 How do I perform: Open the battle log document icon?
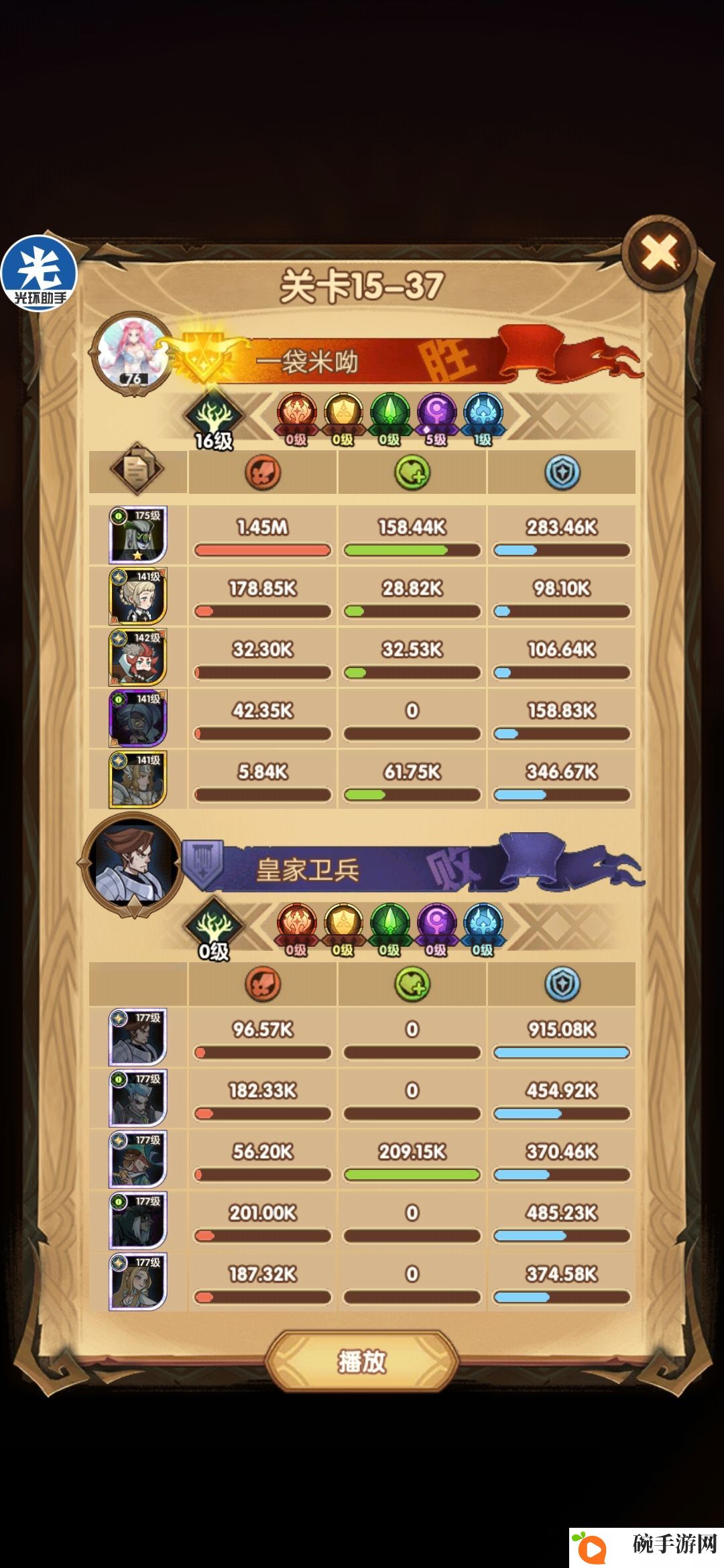(x=137, y=470)
